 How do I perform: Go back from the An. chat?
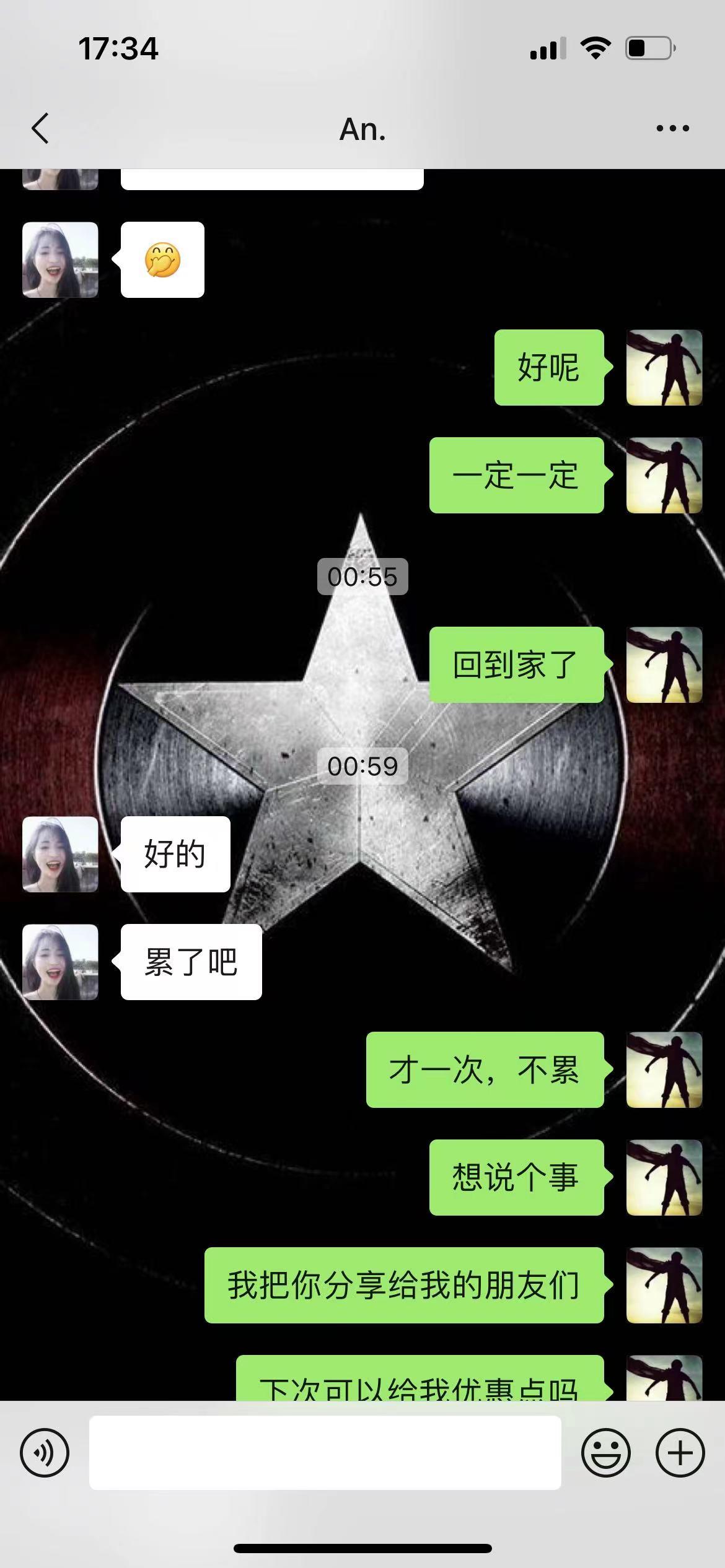coord(40,129)
